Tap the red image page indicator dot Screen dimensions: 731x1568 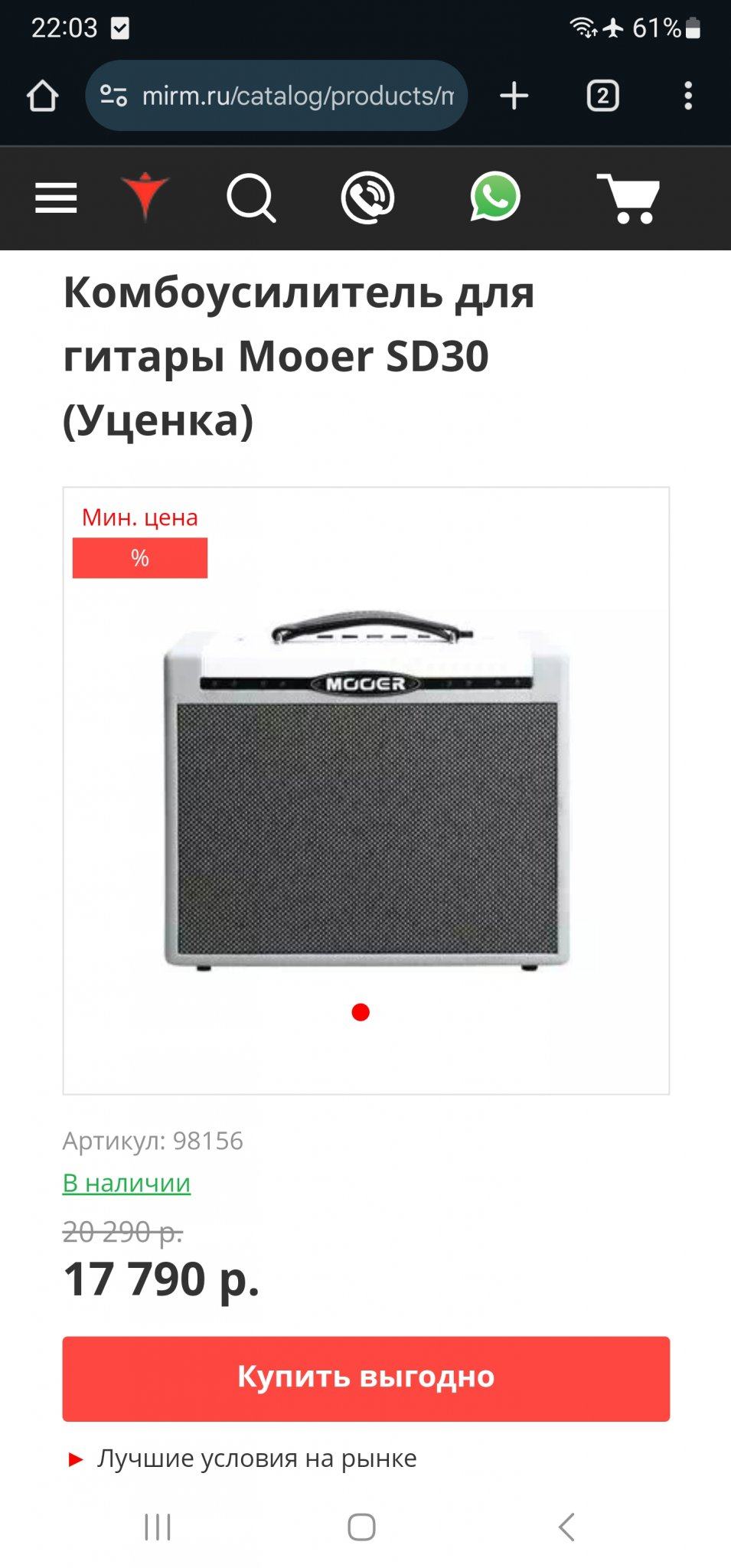[x=361, y=1012]
